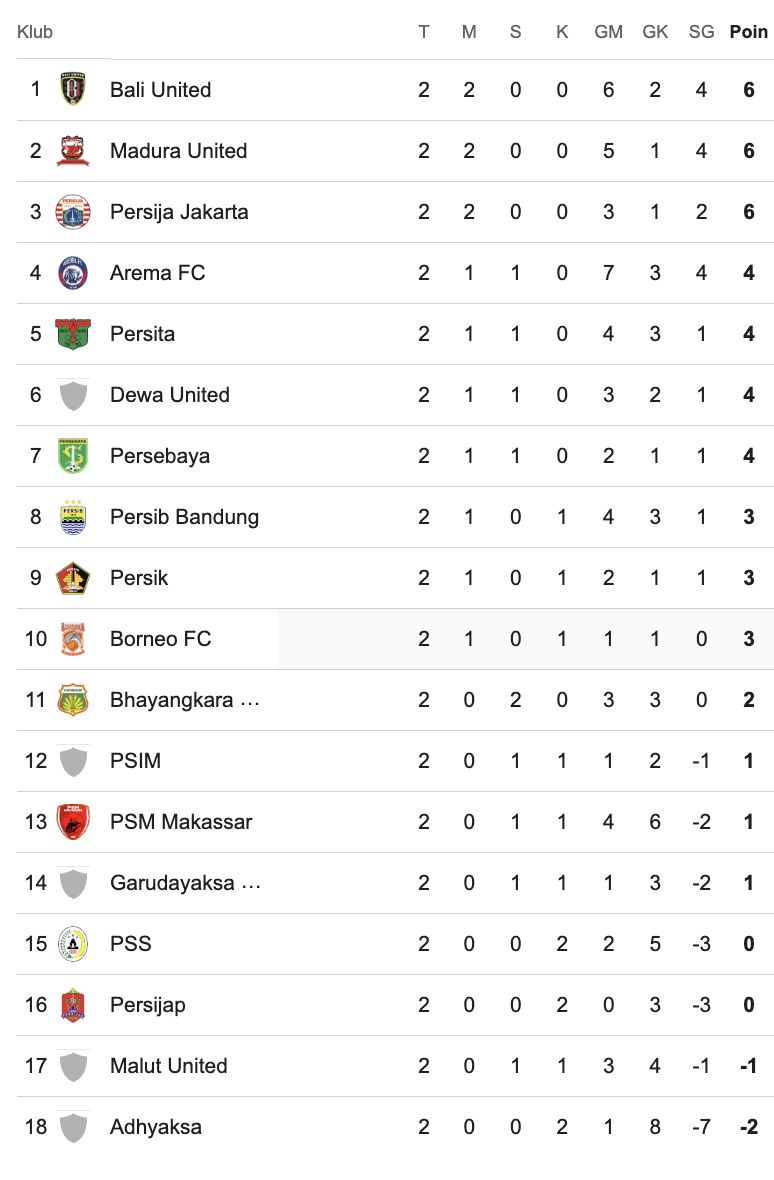The height and width of the screenshot is (1180, 774).
Task: Open the Bhayangkara club row
Action: (x=395, y=700)
